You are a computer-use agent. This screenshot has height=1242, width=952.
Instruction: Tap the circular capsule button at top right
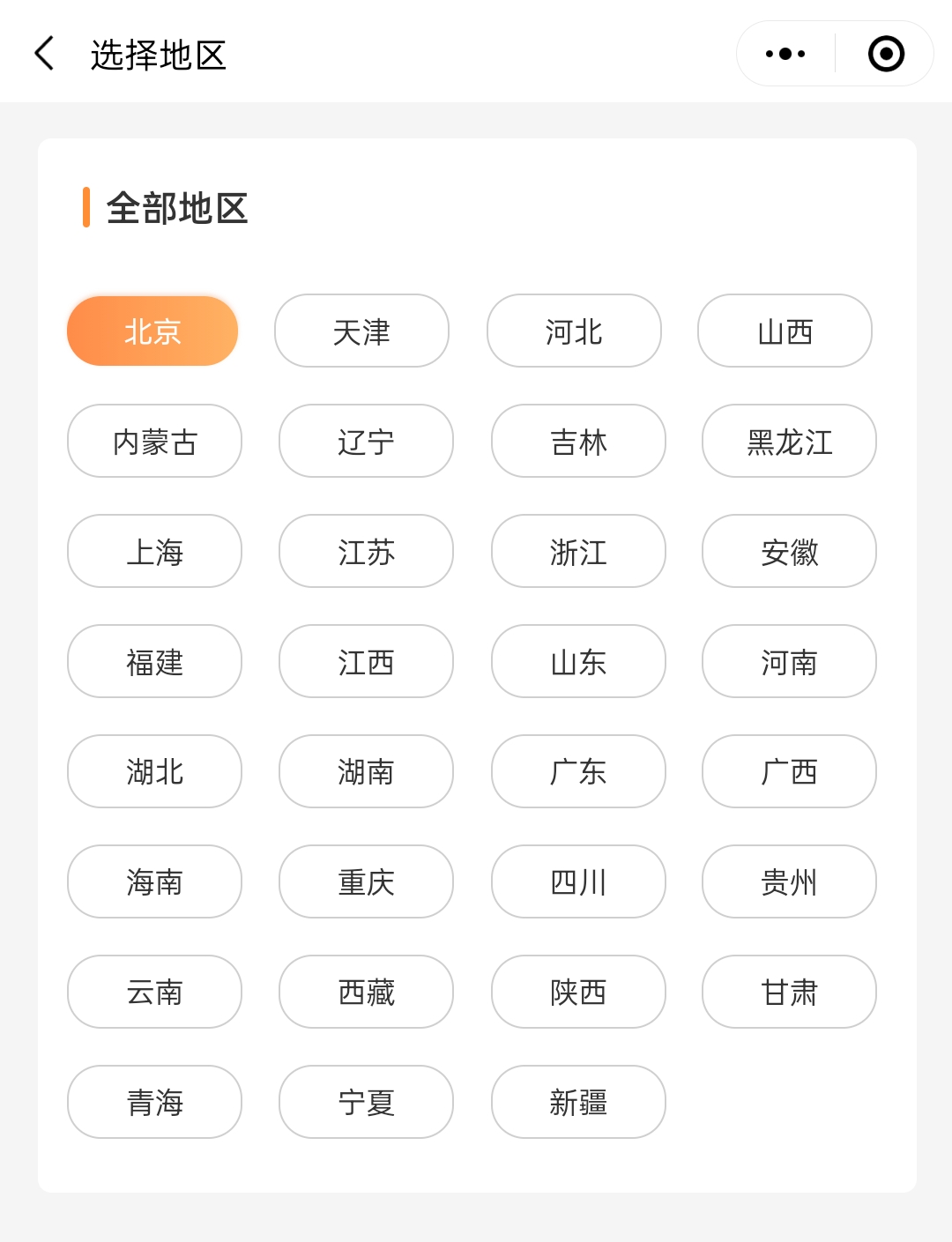point(884,53)
